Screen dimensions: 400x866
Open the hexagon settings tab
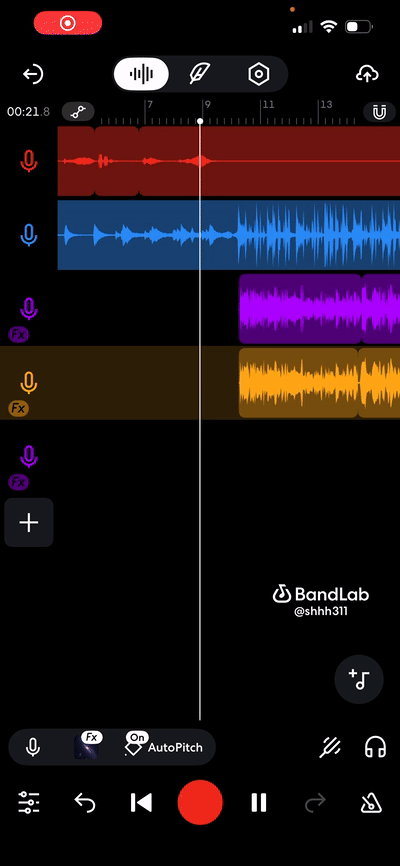(258, 74)
